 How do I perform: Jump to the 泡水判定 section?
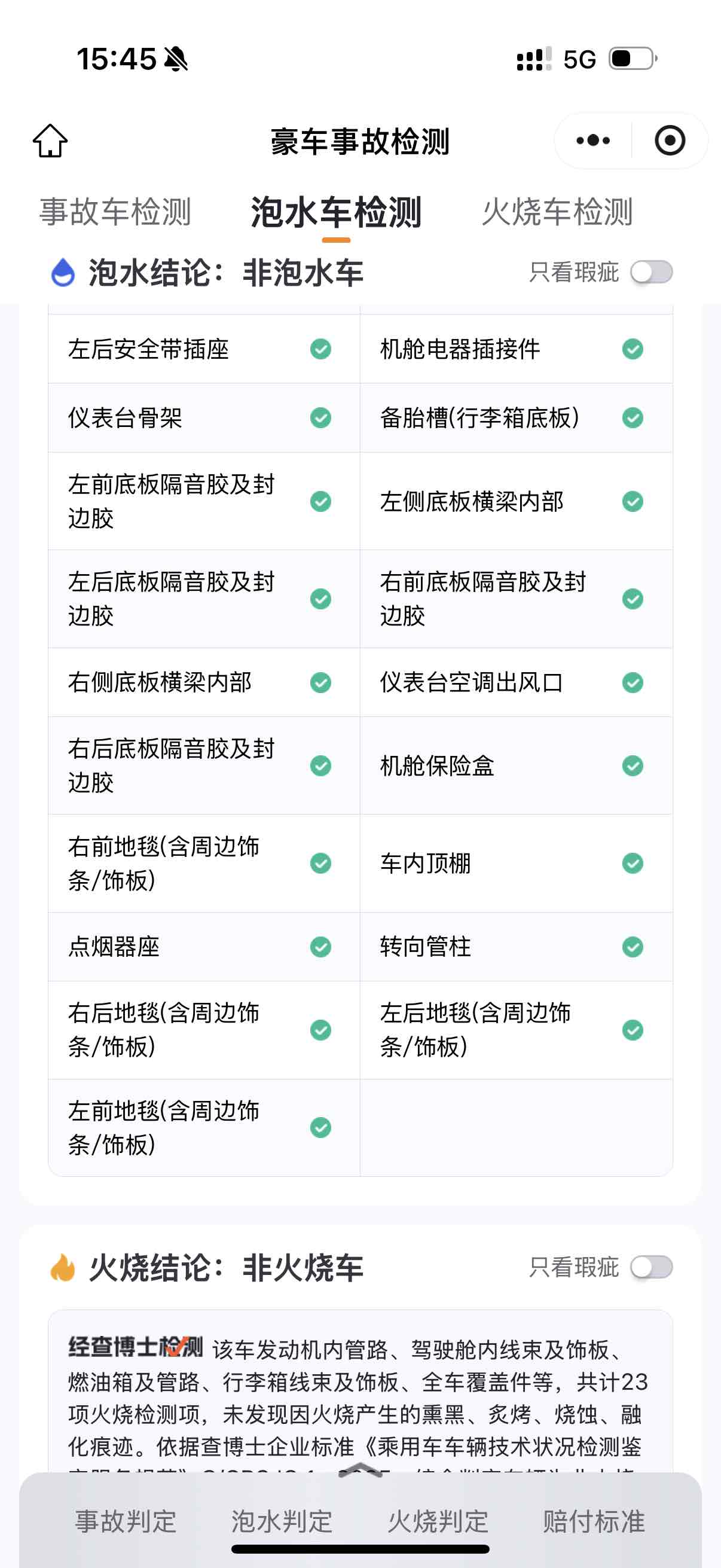click(x=282, y=1521)
